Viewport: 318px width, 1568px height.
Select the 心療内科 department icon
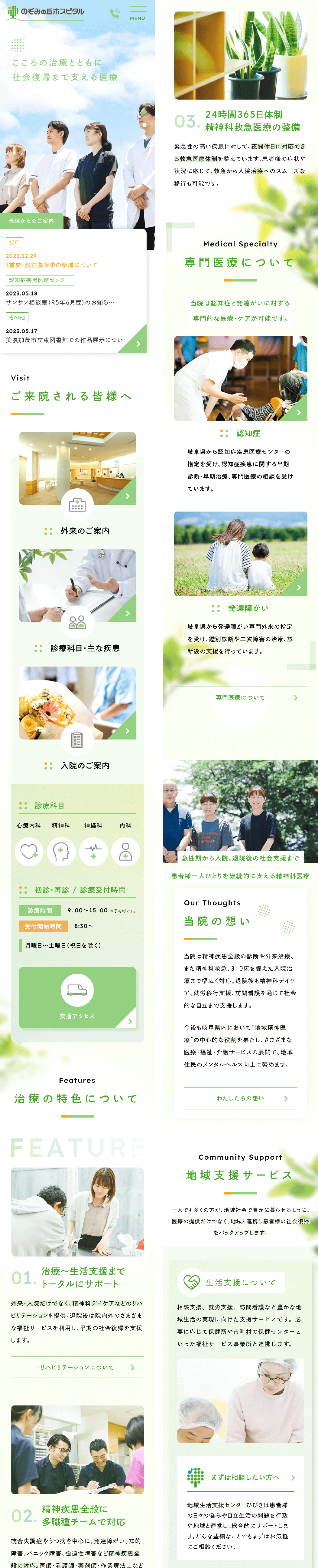pos(29,852)
